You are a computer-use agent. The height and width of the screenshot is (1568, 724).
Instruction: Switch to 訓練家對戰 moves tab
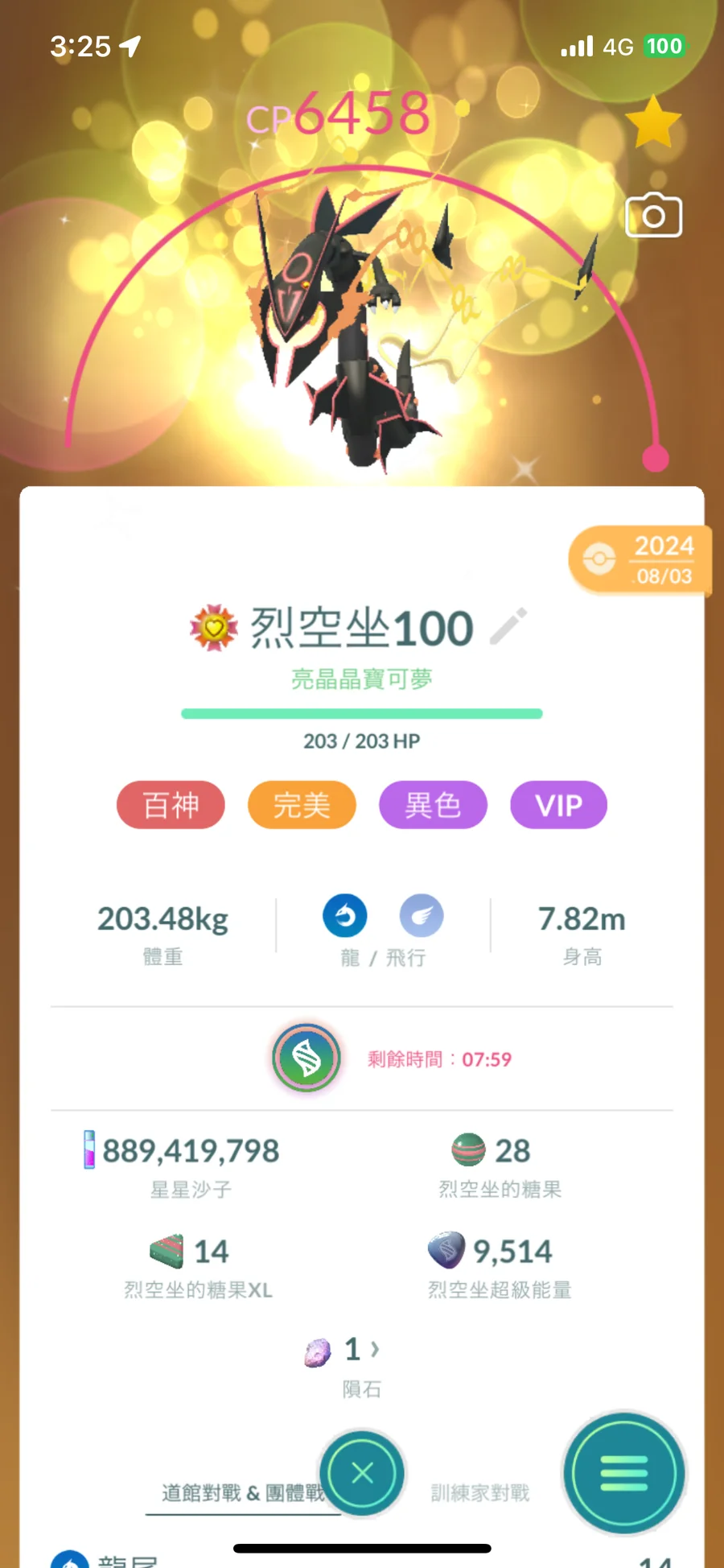coord(480,1493)
